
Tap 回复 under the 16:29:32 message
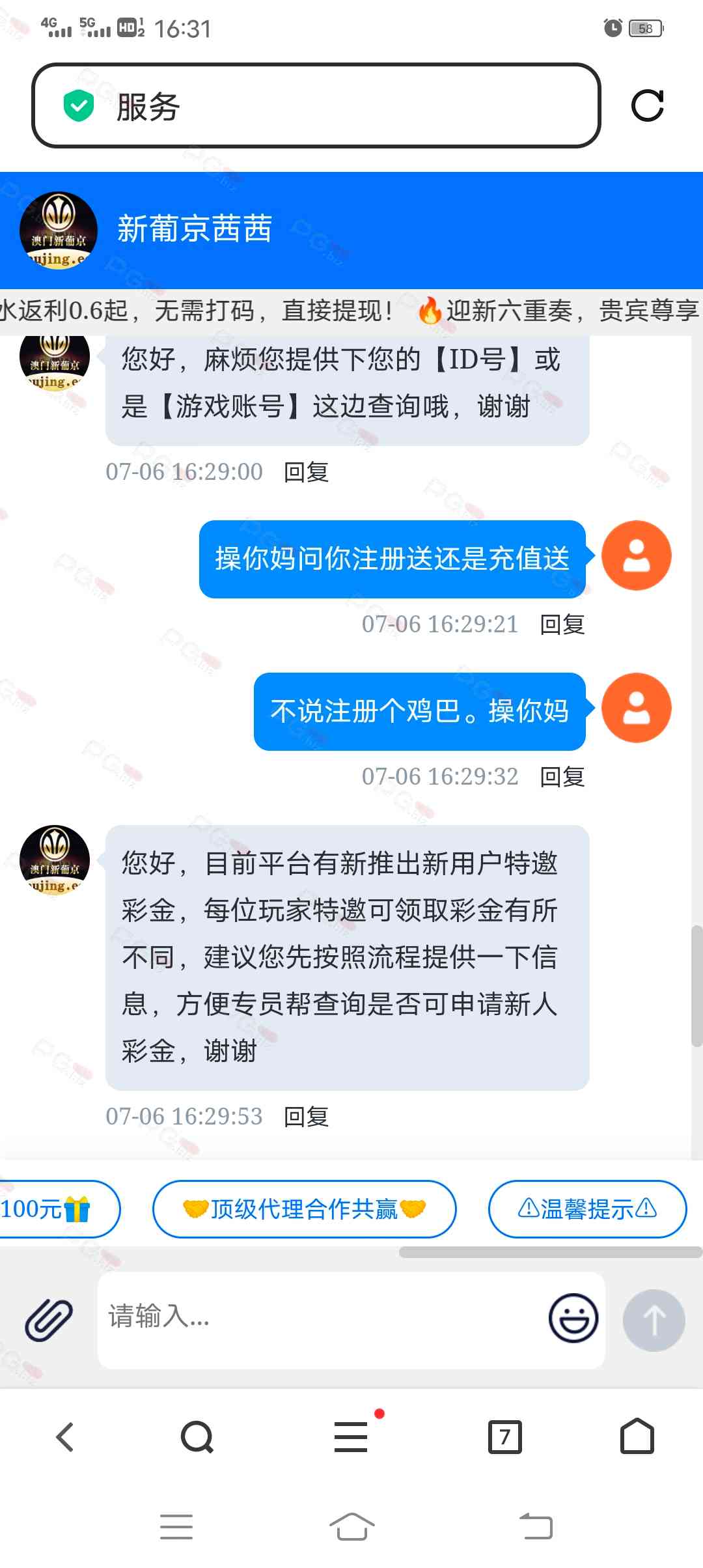tap(562, 777)
